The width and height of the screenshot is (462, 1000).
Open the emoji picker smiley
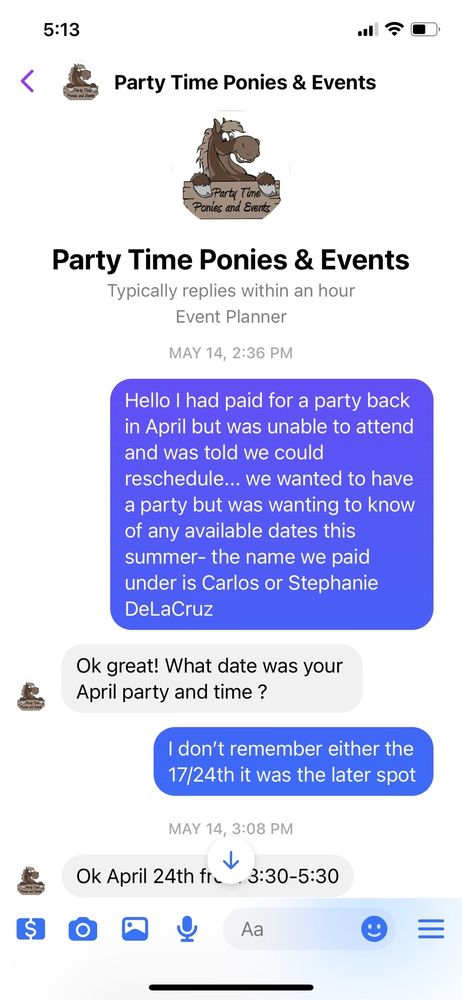375,929
